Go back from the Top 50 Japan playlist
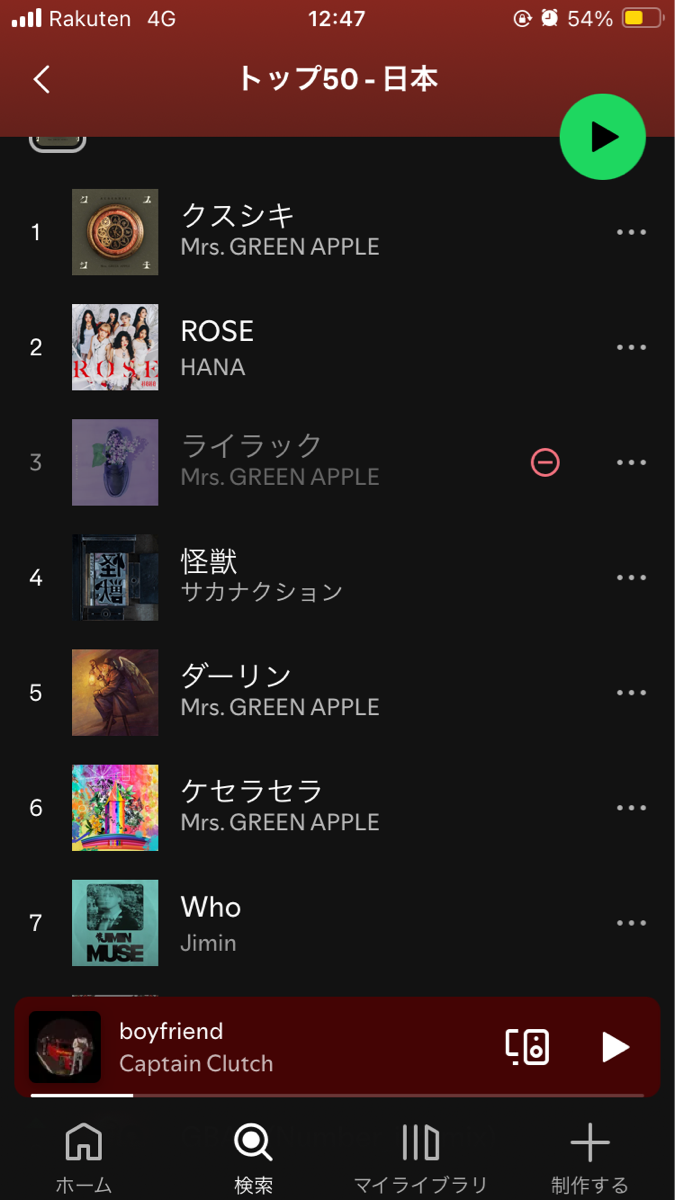Screen dimensions: 675x1200 42,80
